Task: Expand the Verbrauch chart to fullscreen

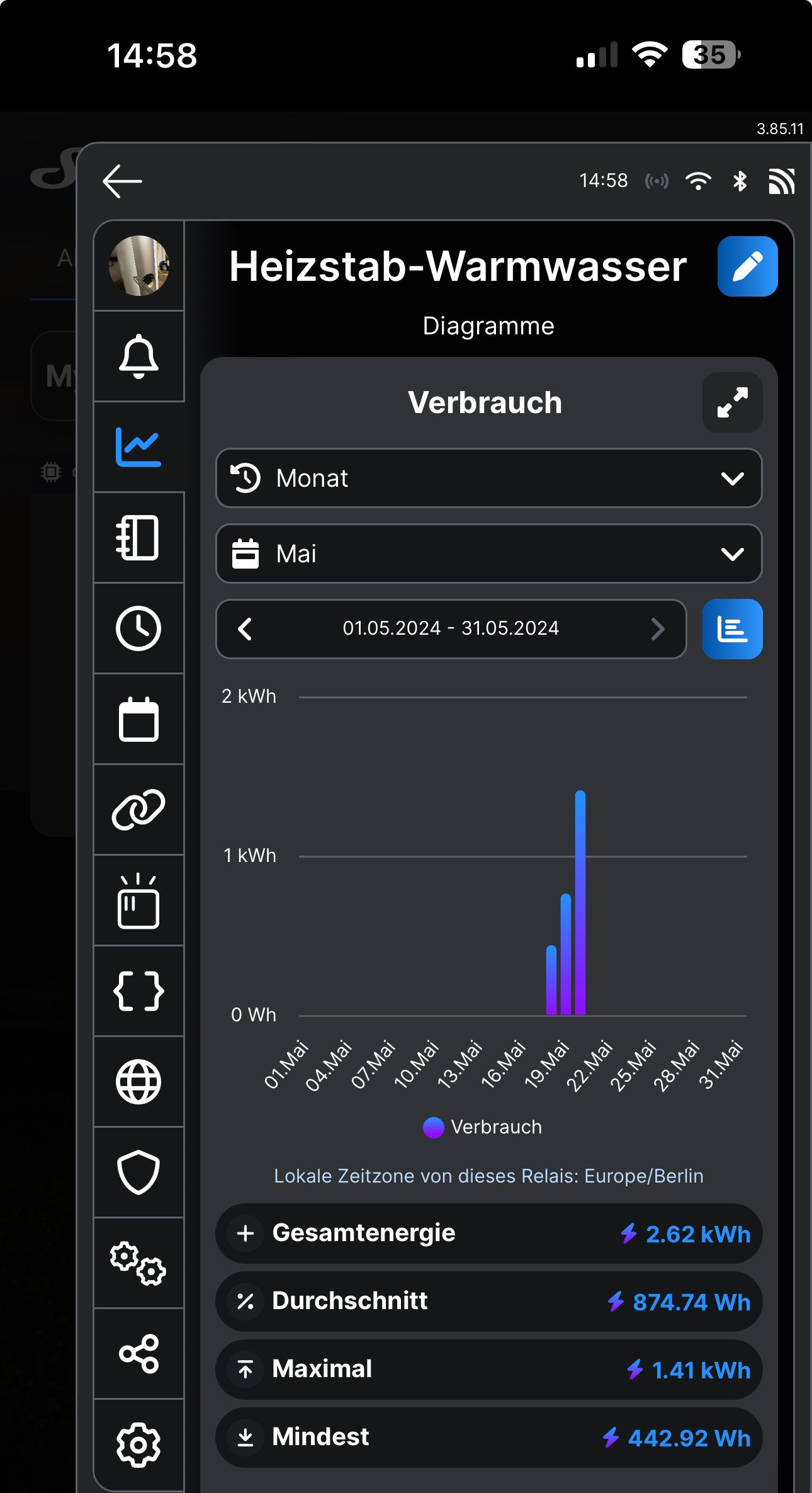Action: point(732,402)
